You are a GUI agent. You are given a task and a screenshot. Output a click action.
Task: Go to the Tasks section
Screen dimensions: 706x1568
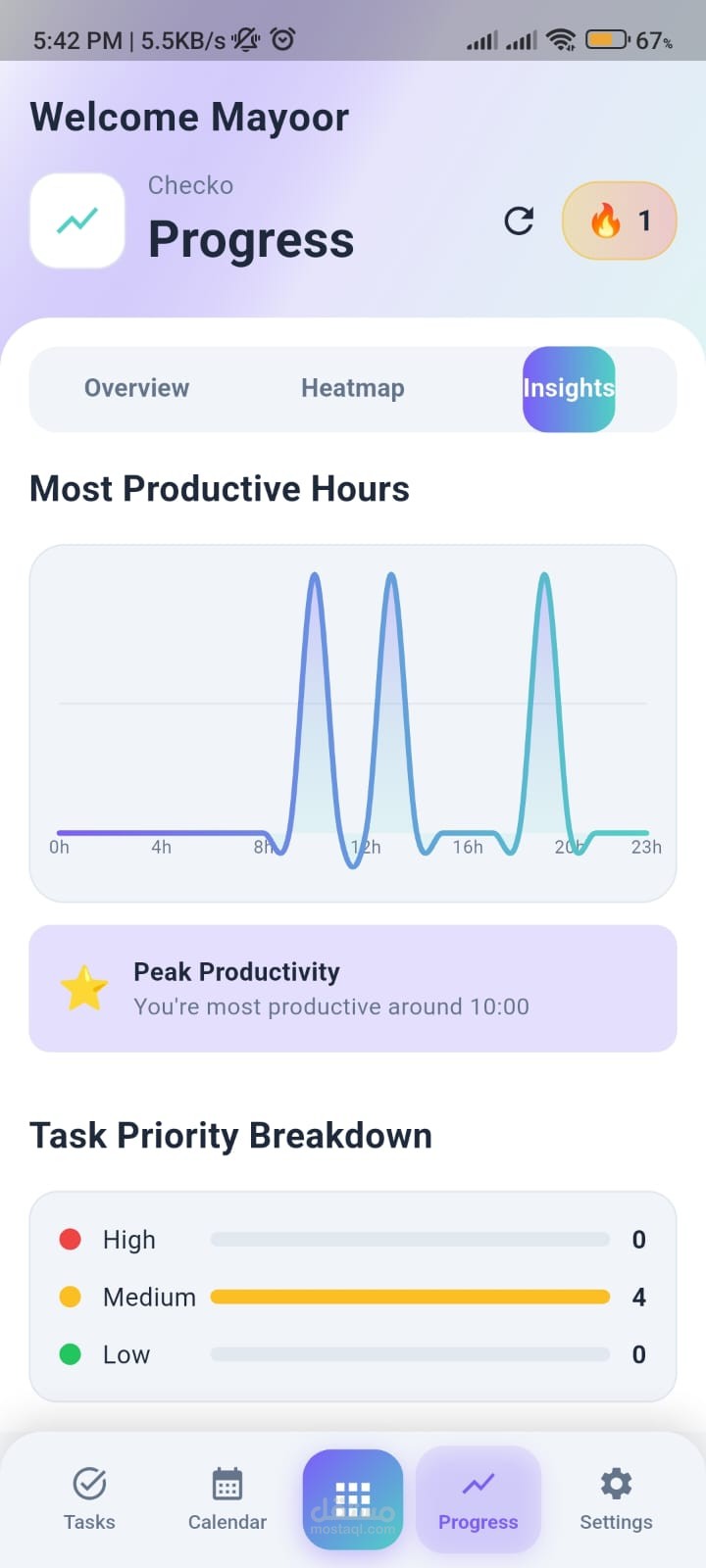click(89, 1498)
